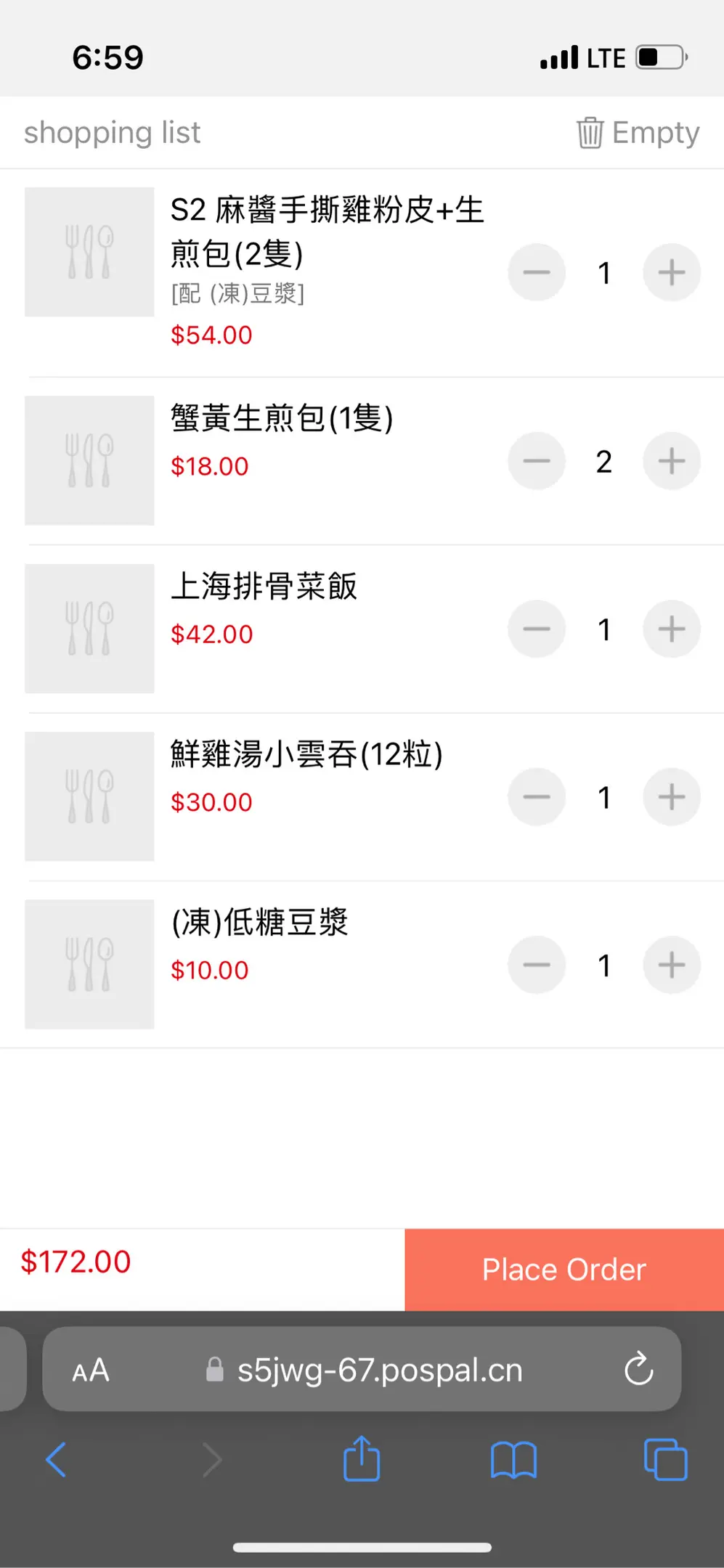The height and width of the screenshot is (1568, 724).
Task: Show open Safari tabs
Action: coord(666,1459)
